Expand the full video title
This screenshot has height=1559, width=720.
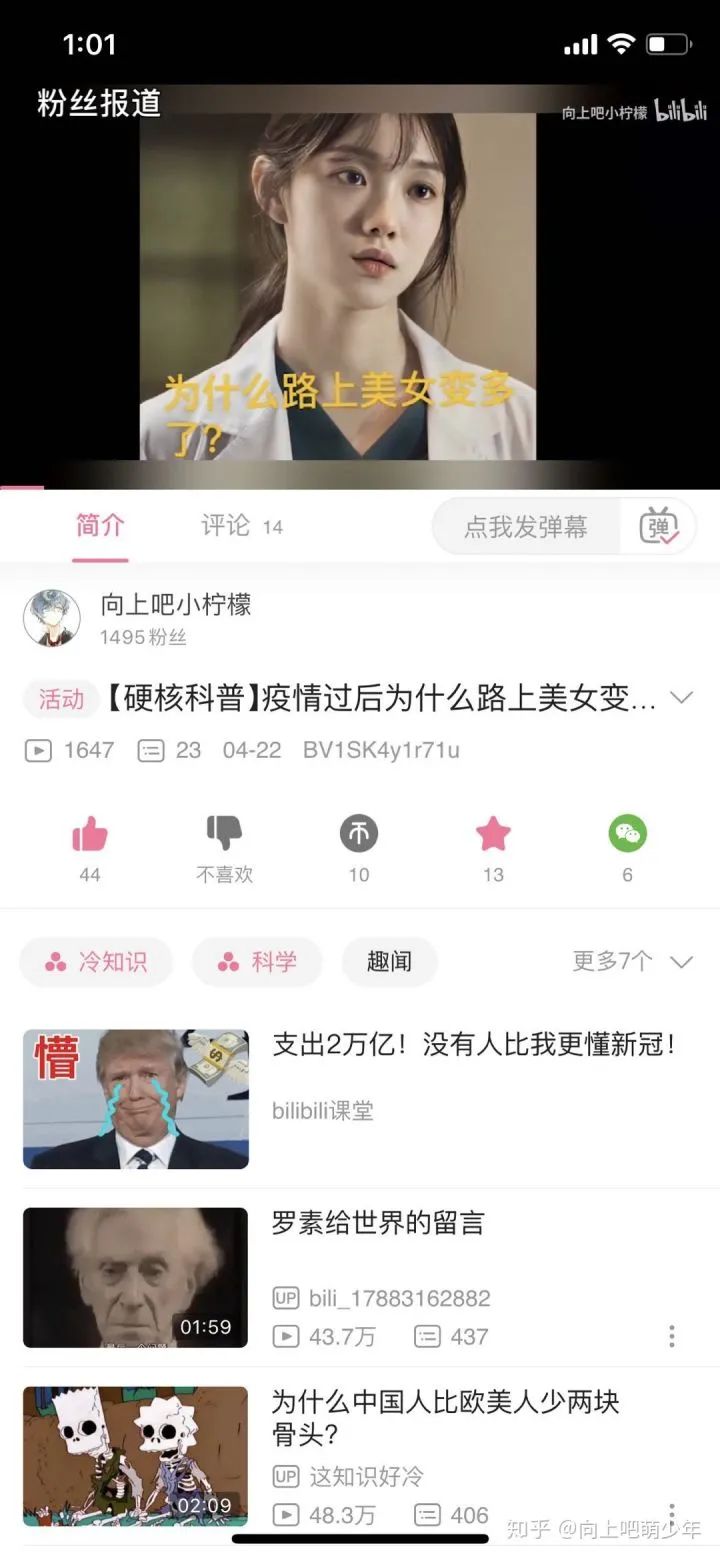click(x=684, y=700)
